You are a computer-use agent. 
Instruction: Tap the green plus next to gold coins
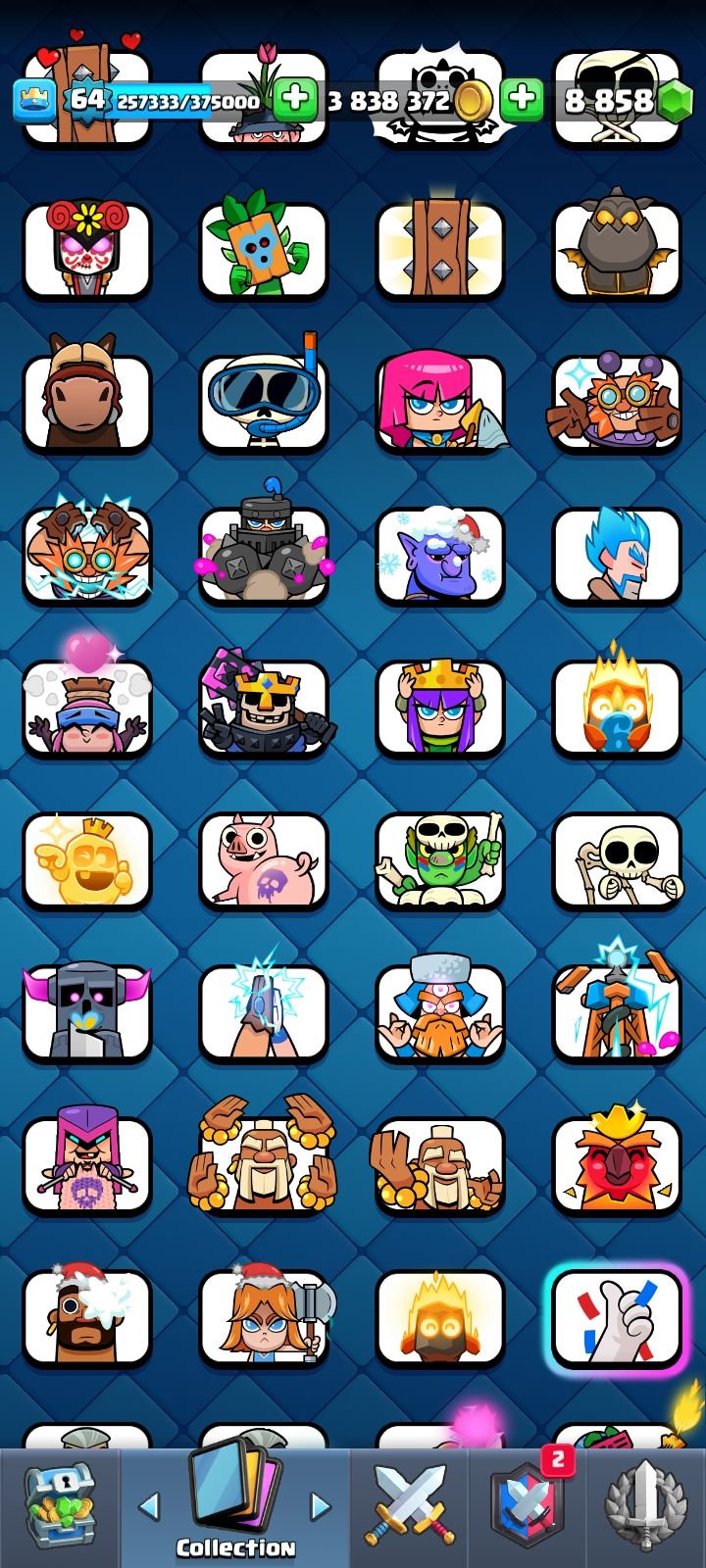pyautogui.click(x=295, y=100)
